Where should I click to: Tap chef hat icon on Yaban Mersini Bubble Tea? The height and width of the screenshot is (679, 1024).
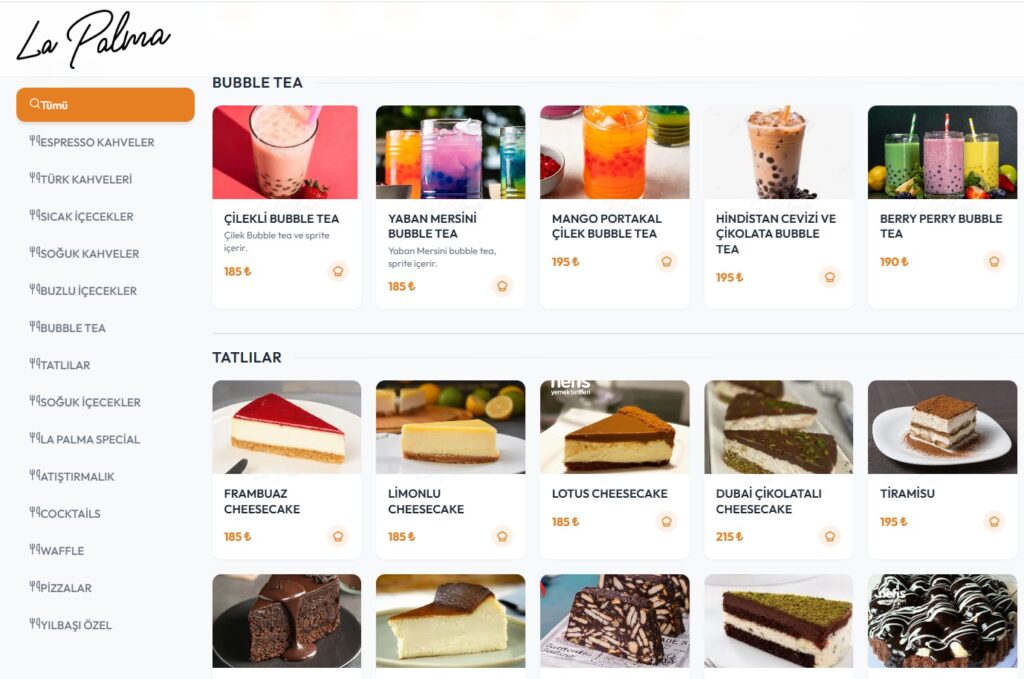[x=502, y=286]
